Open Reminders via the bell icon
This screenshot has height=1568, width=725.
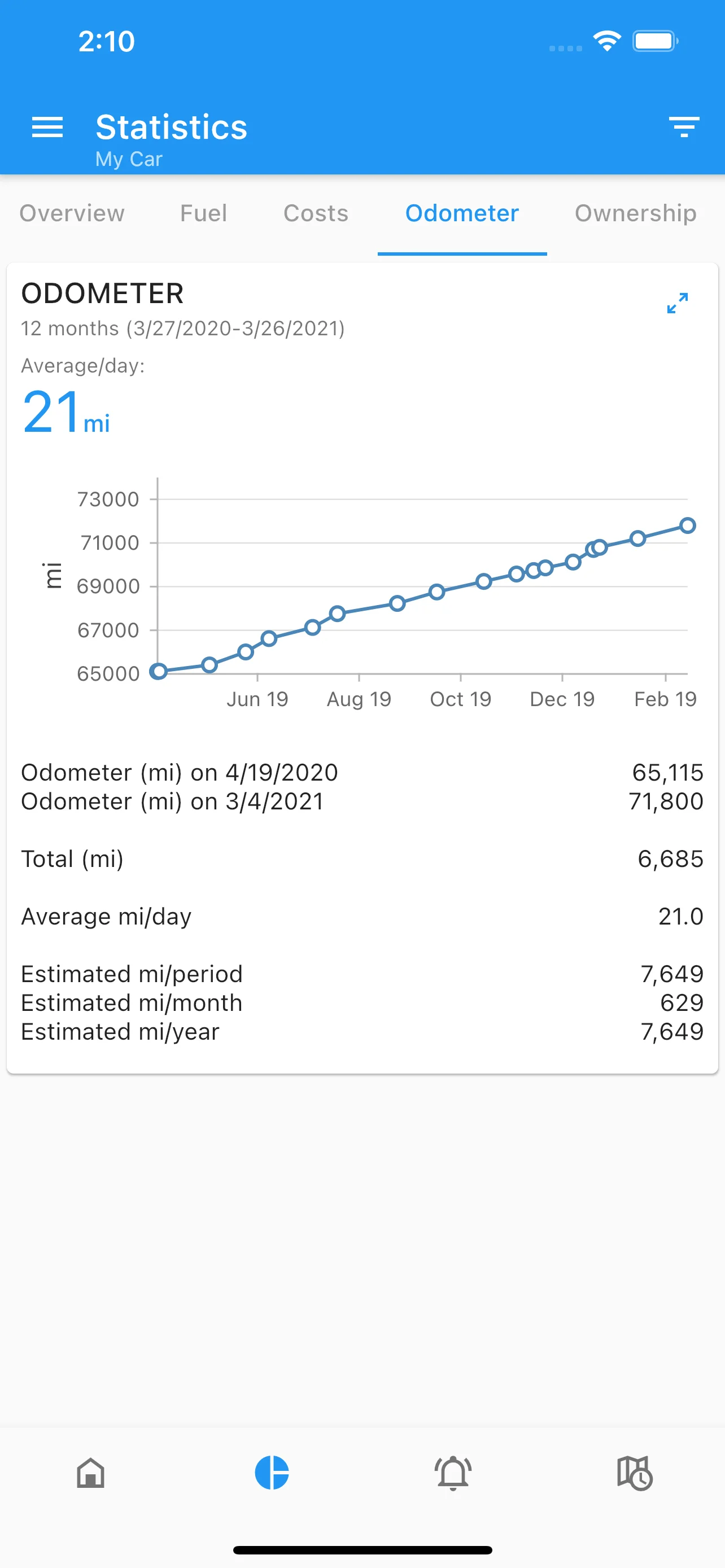click(453, 1474)
